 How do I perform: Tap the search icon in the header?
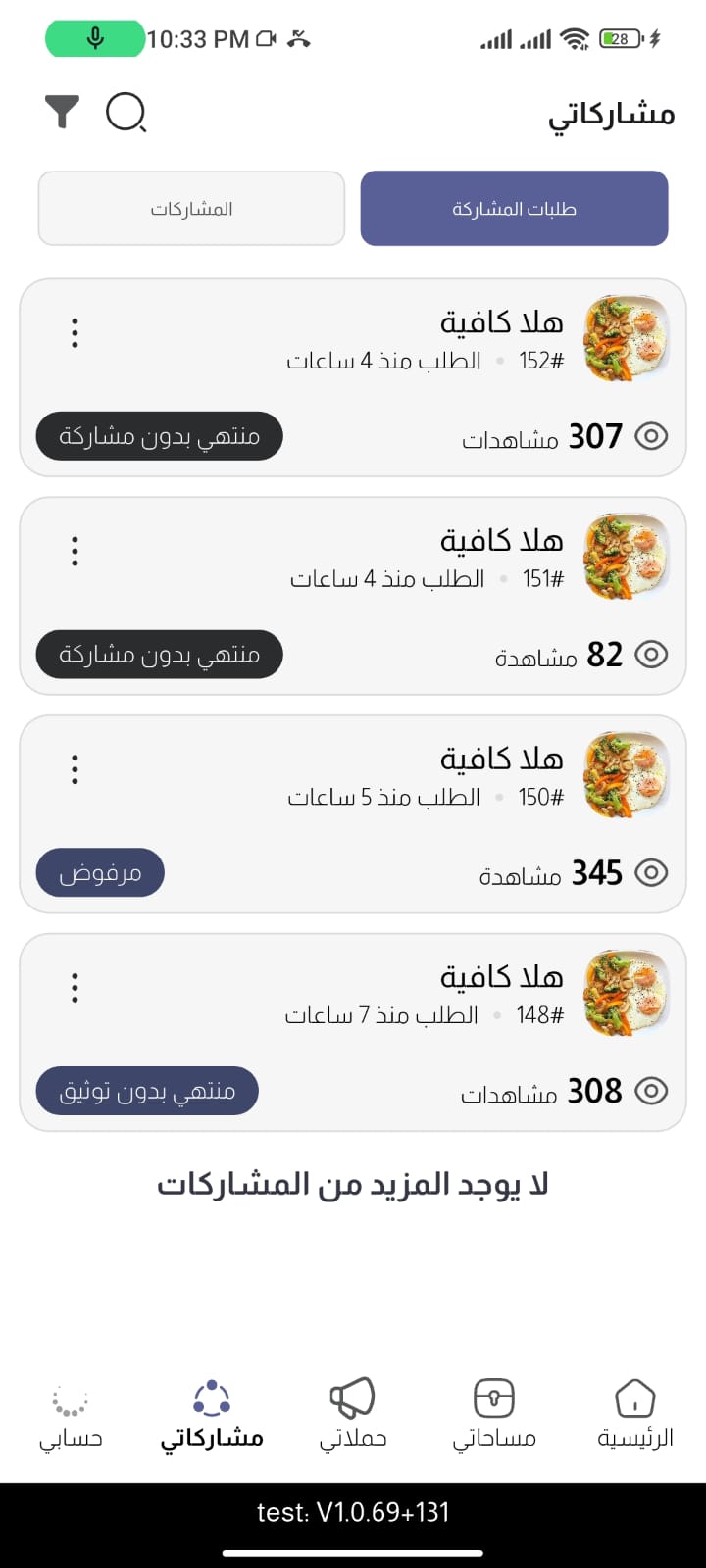click(x=126, y=112)
